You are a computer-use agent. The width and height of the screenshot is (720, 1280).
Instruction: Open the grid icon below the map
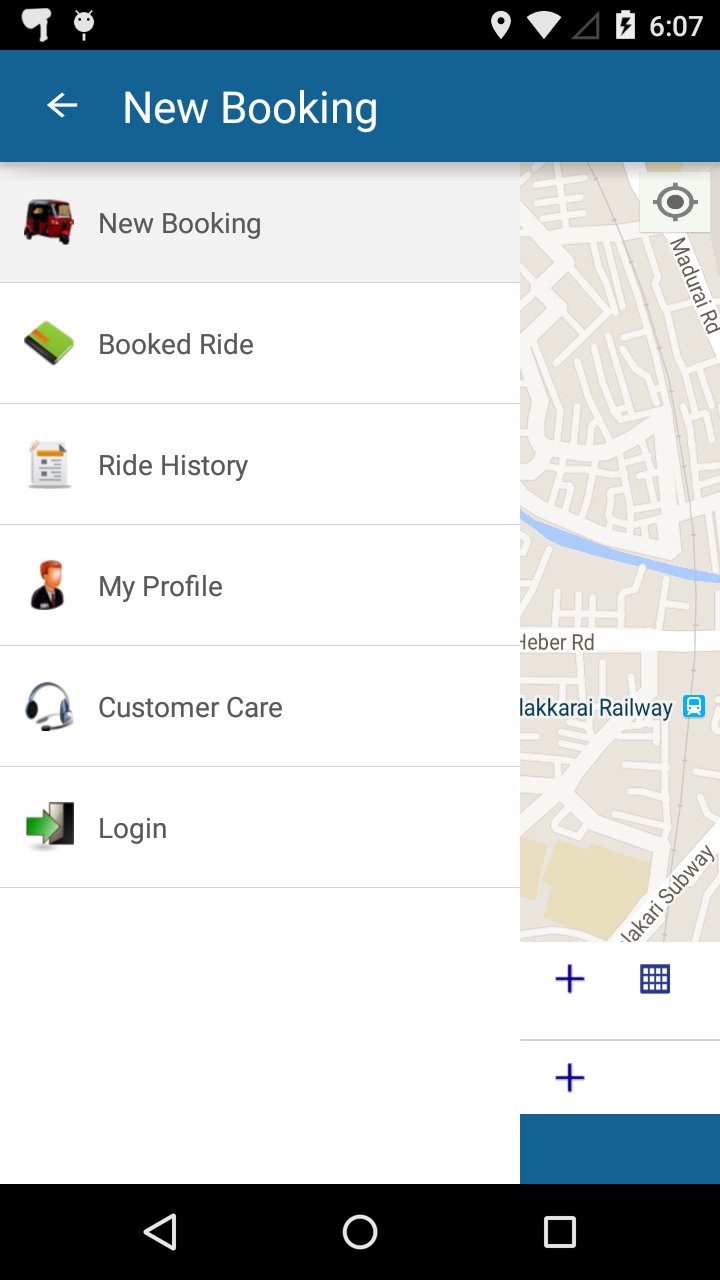click(x=655, y=979)
